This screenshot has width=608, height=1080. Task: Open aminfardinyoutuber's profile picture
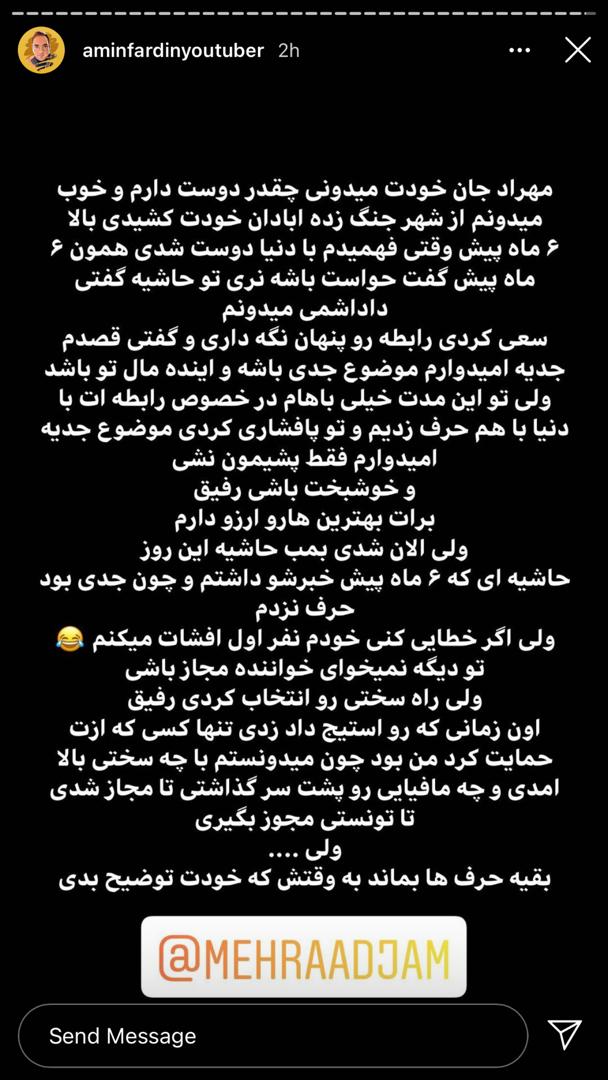click(x=41, y=50)
